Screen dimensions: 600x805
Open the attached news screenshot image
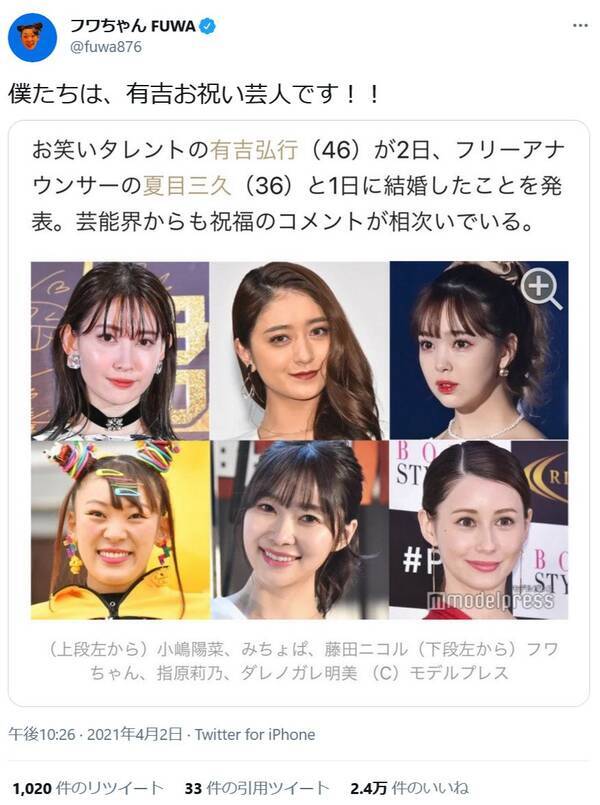pos(299,410)
